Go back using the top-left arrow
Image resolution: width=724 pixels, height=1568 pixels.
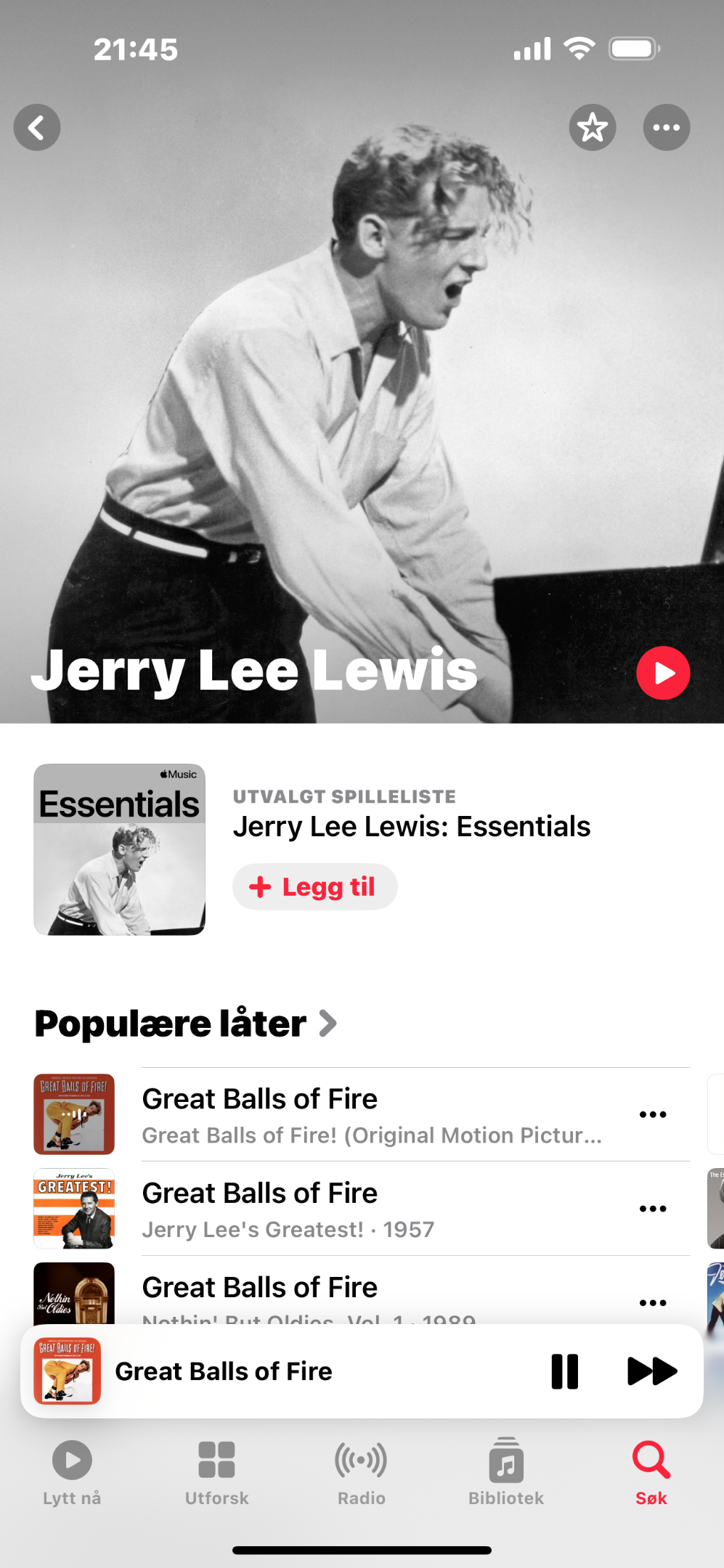pyautogui.click(x=37, y=128)
